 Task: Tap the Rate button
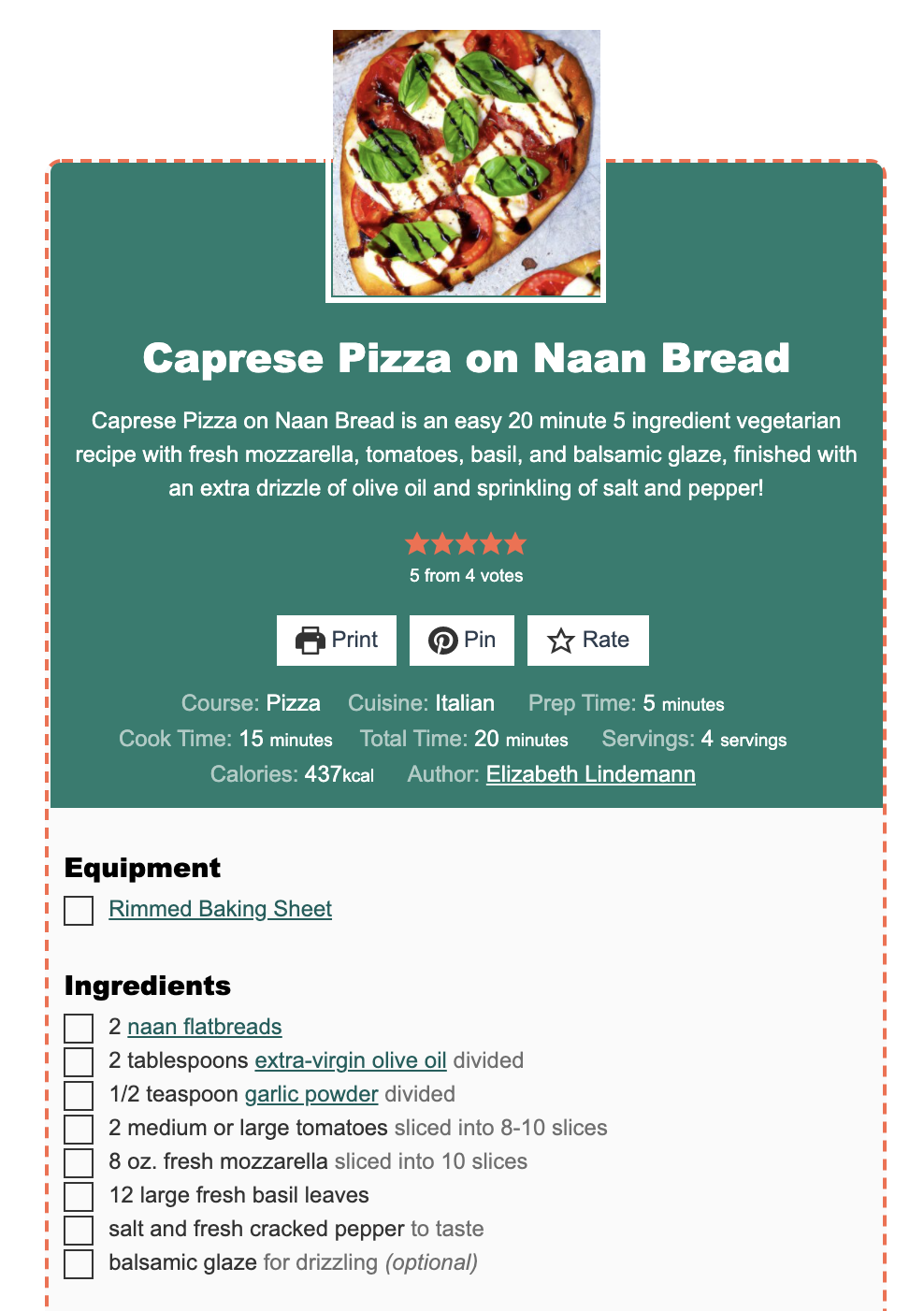coord(587,641)
